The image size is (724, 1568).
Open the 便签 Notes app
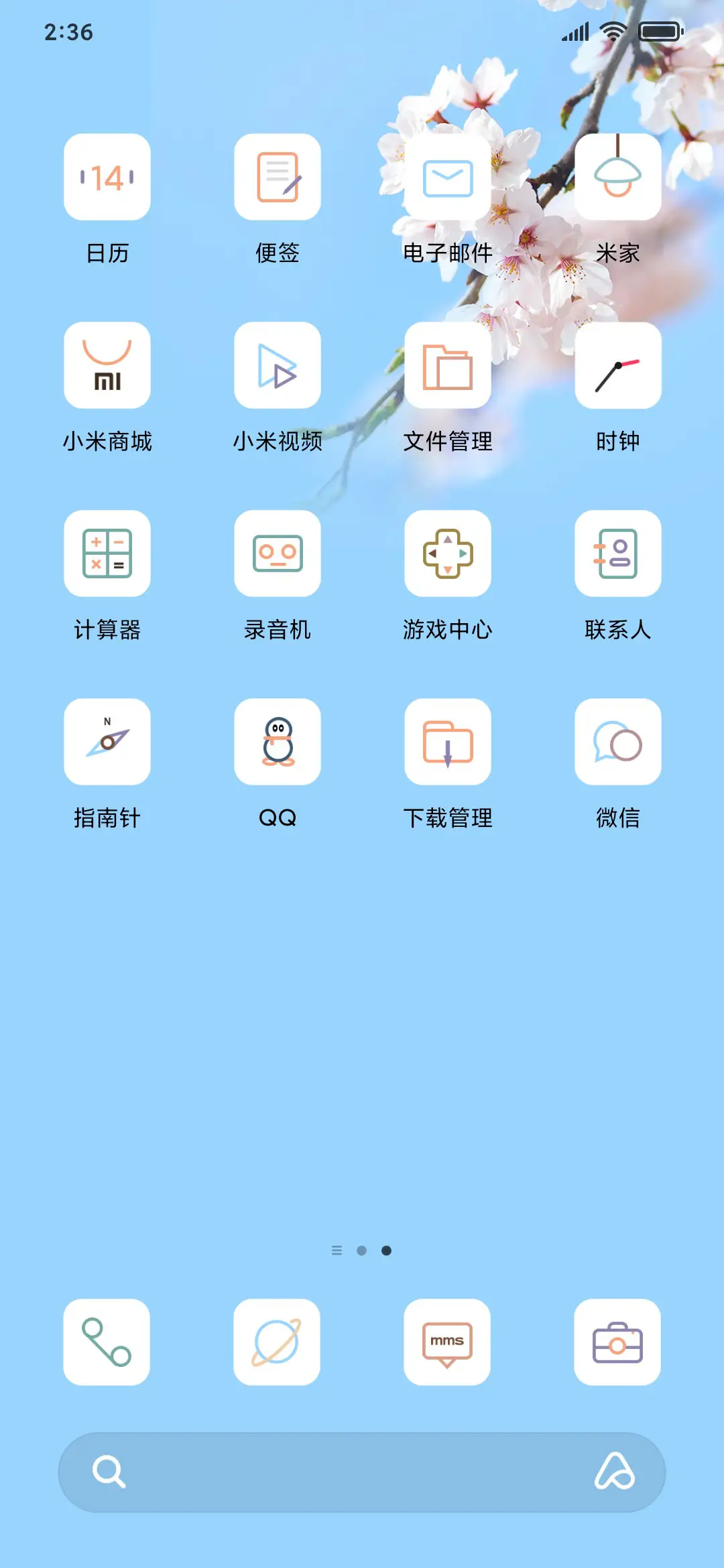pos(278,176)
